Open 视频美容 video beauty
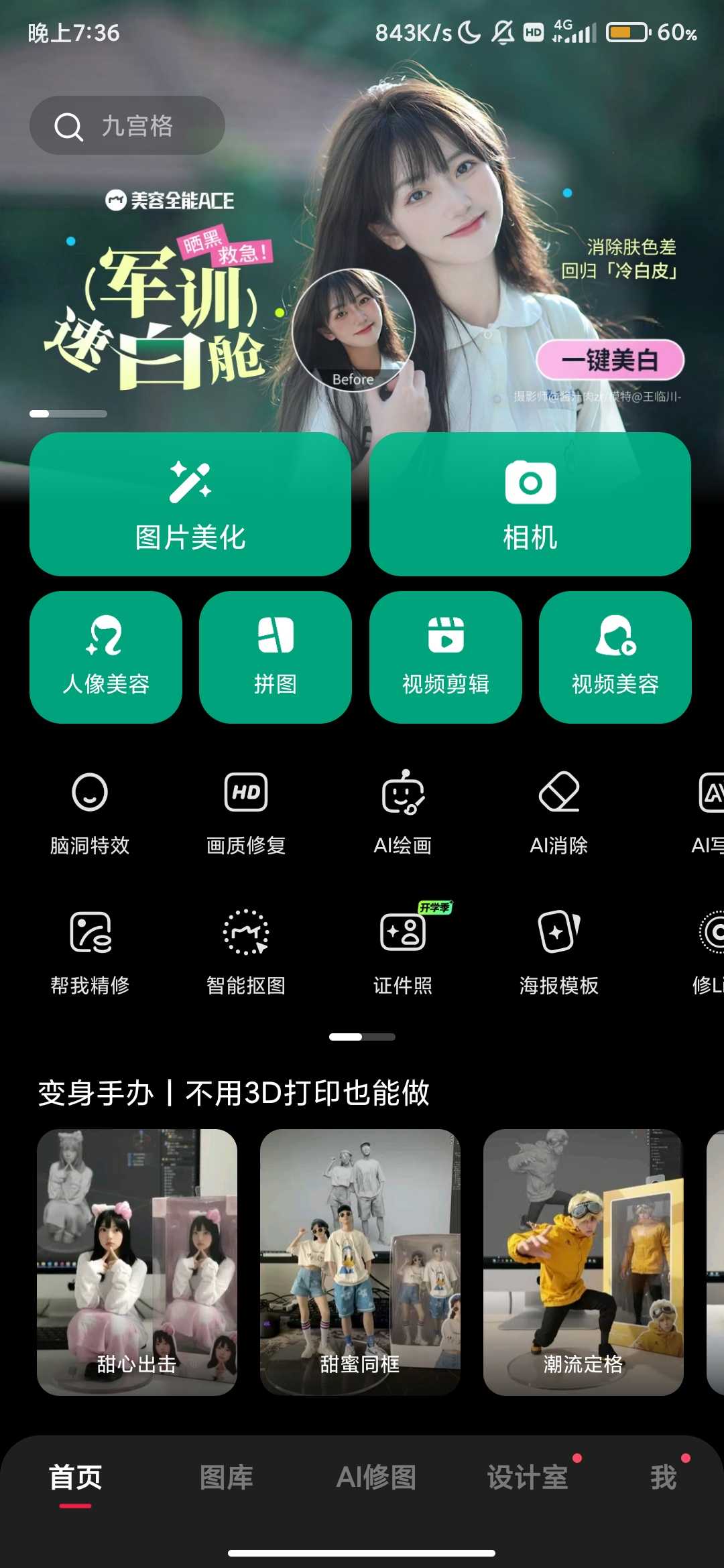This screenshot has width=724, height=1568. coord(615,657)
